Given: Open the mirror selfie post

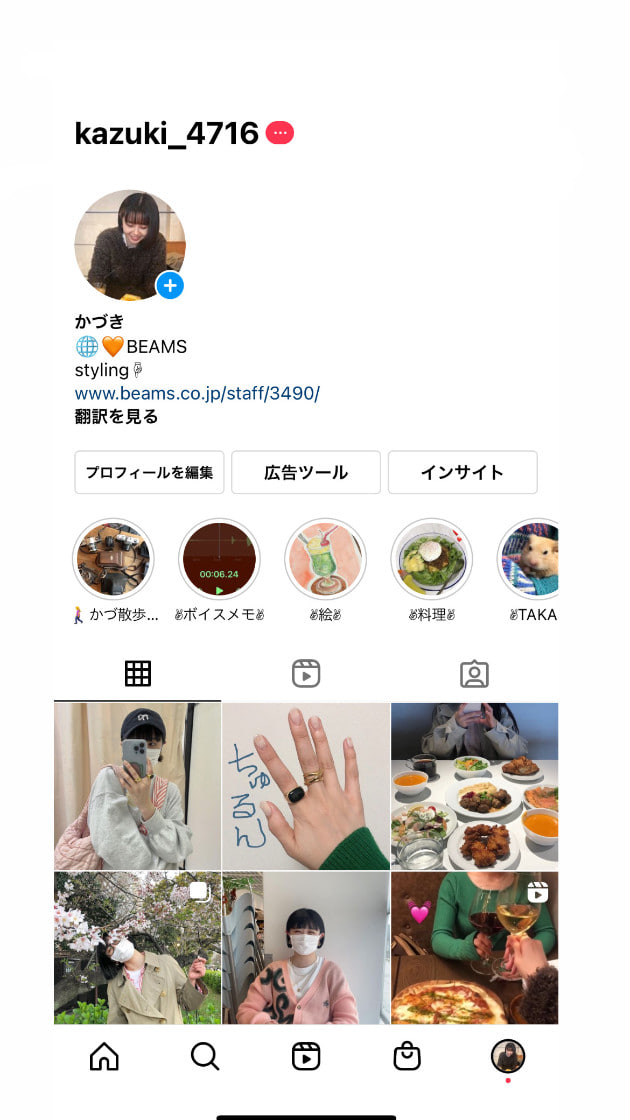Looking at the screenshot, I should [x=137, y=786].
